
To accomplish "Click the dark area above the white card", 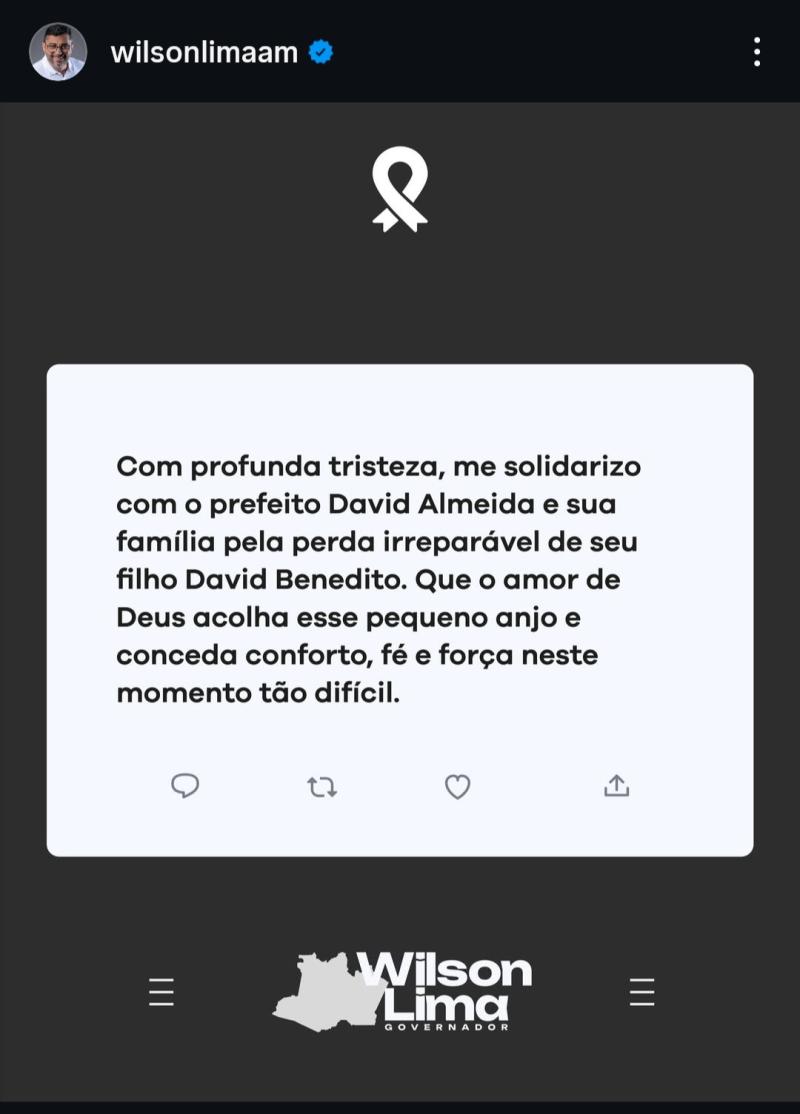I will [x=400, y=300].
